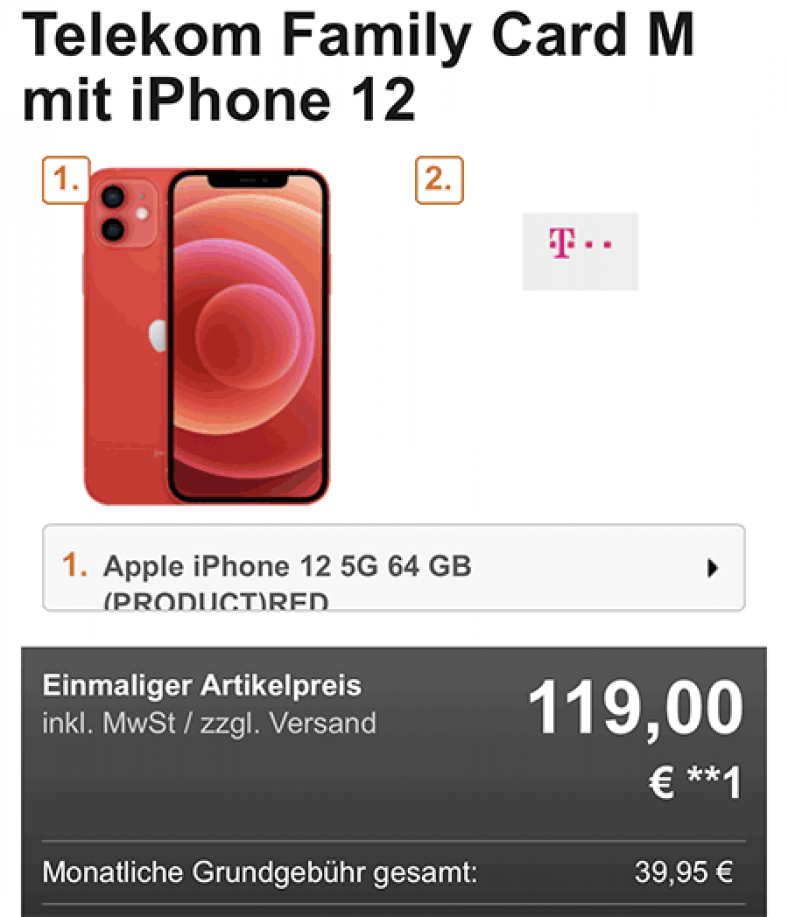788x917 pixels.
Task: Click the iPhone 12 camera module image
Action: [128, 214]
